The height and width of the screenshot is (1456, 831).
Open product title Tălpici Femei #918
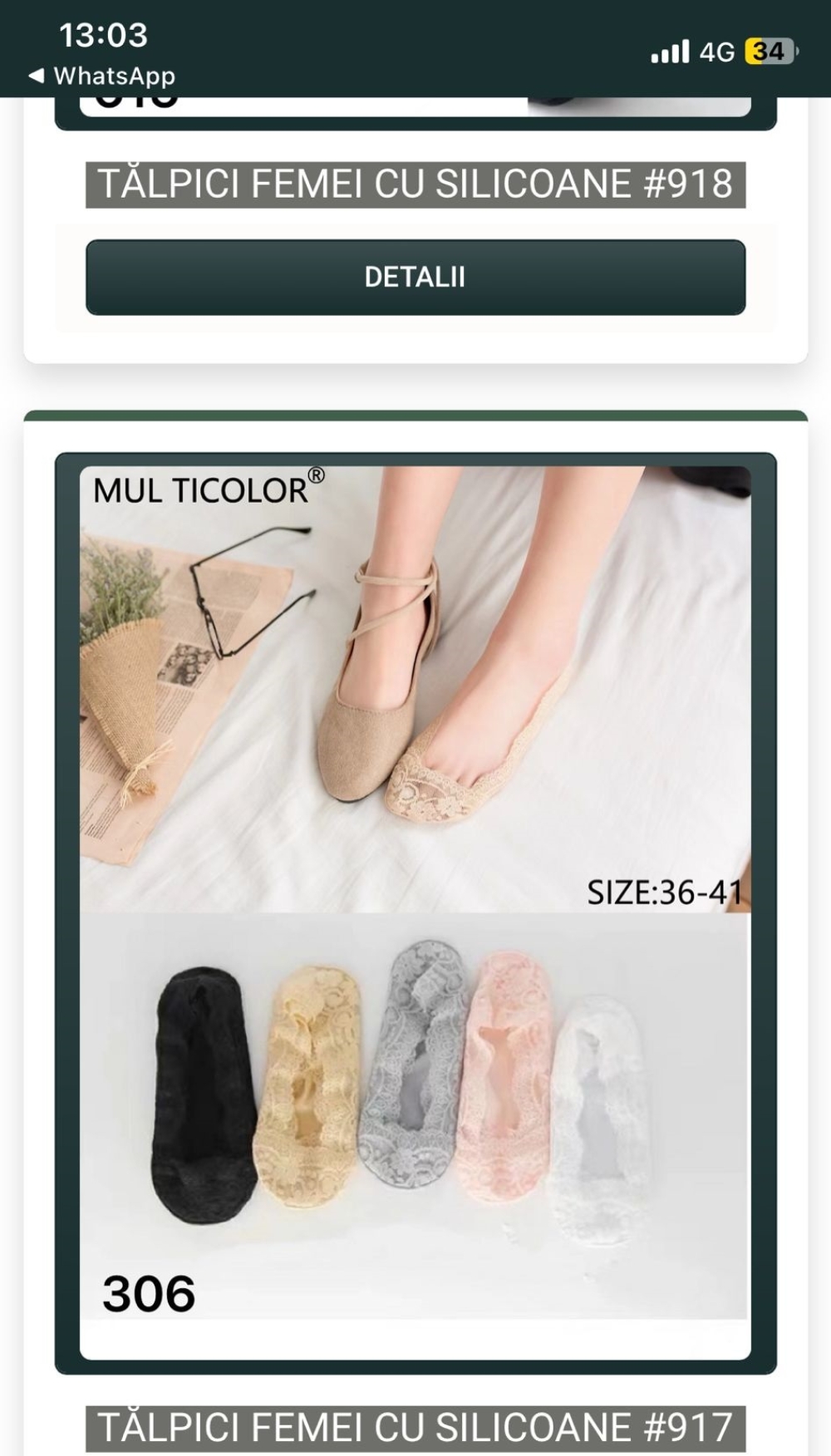point(415,184)
